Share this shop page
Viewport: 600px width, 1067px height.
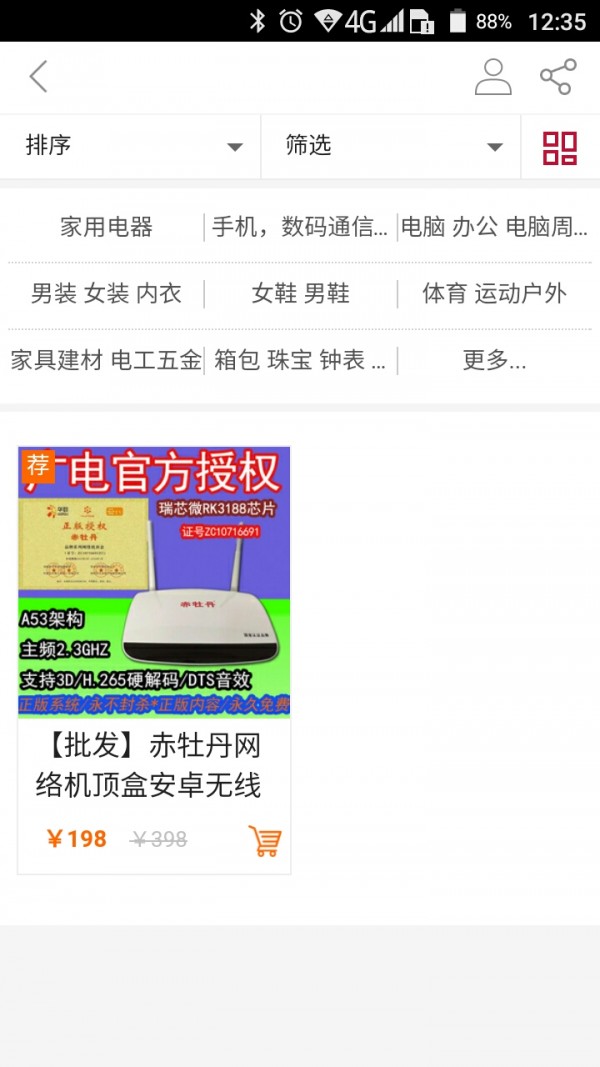pyautogui.click(x=557, y=77)
